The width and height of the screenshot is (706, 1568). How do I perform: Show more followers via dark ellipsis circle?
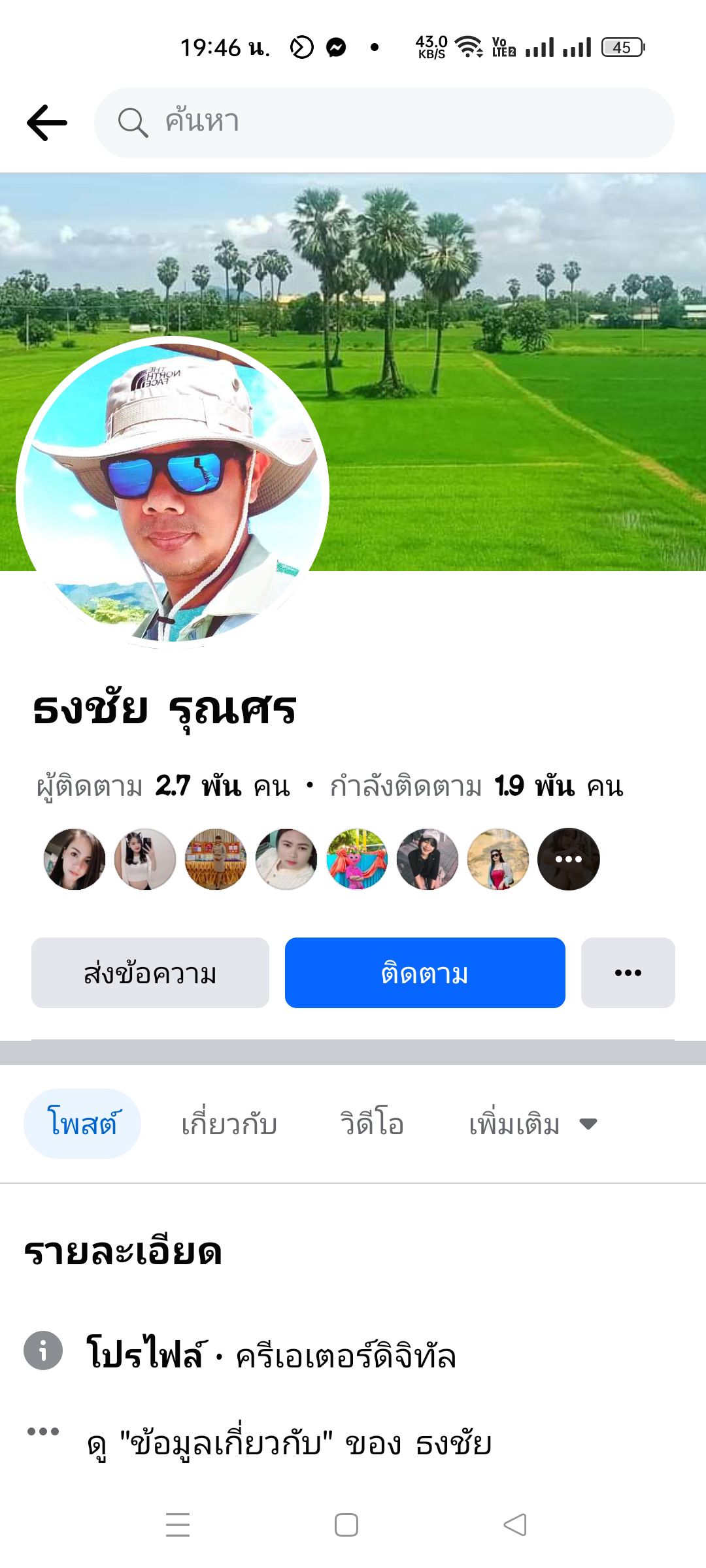(568, 859)
